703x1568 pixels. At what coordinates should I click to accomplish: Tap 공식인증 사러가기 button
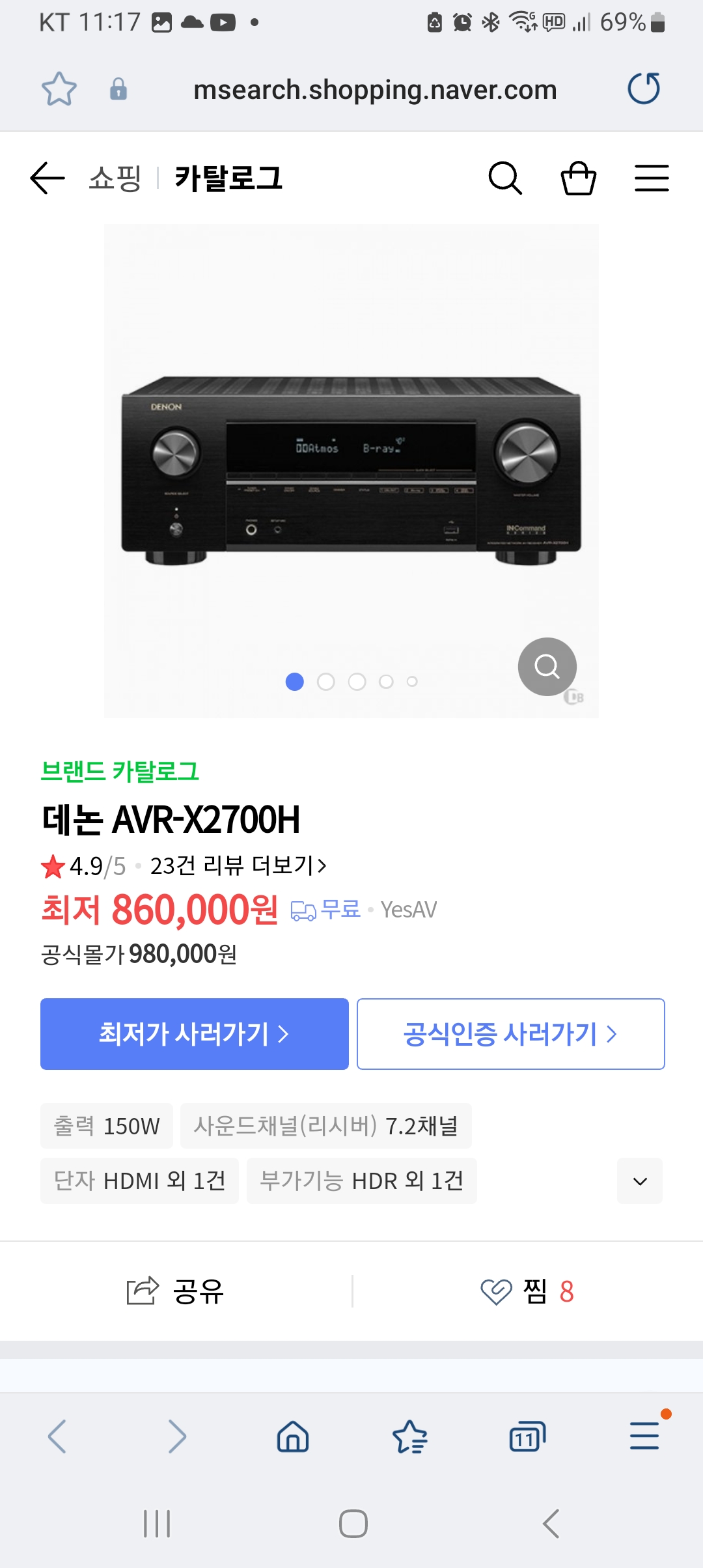(510, 1033)
